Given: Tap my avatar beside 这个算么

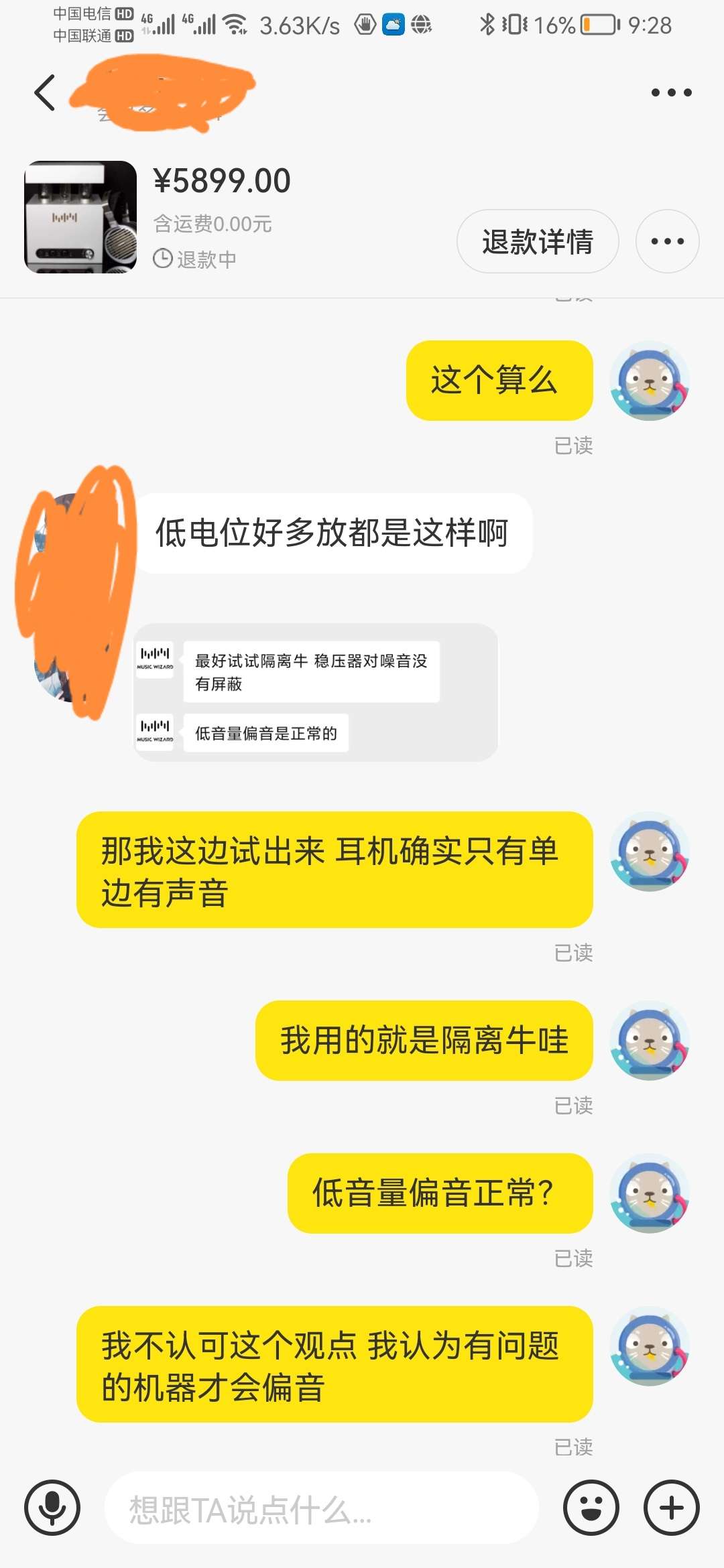Looking at the screenshot, I should tap(650, 381).
